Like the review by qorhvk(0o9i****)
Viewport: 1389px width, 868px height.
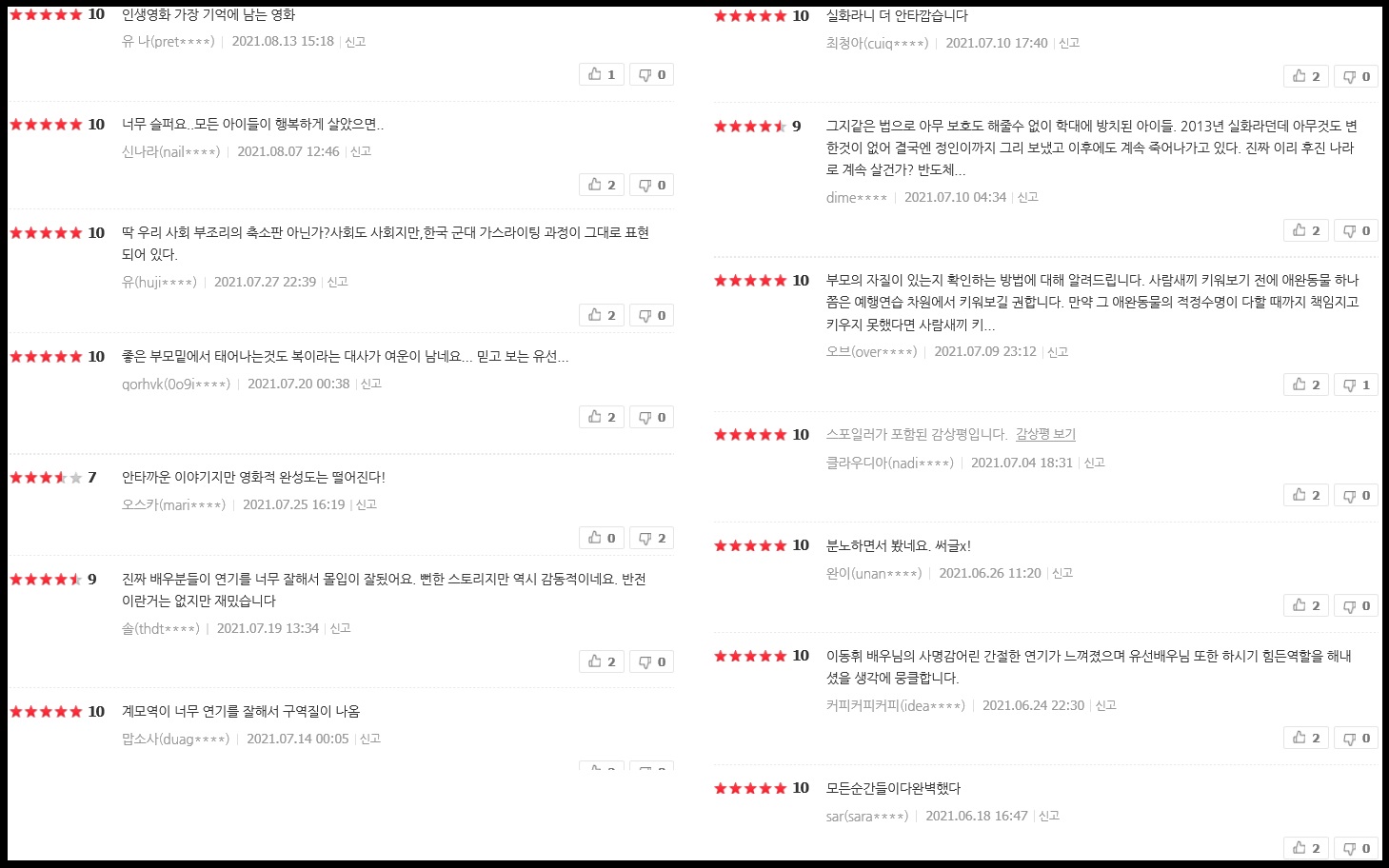point(601,417)
